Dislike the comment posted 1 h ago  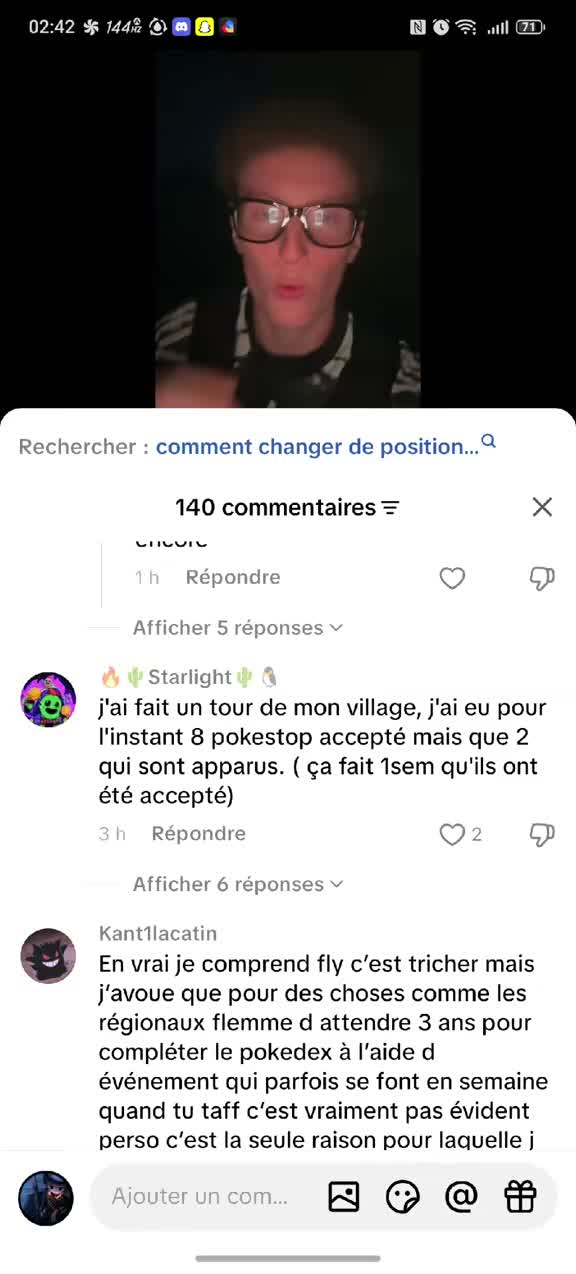[x=542, y=578]
